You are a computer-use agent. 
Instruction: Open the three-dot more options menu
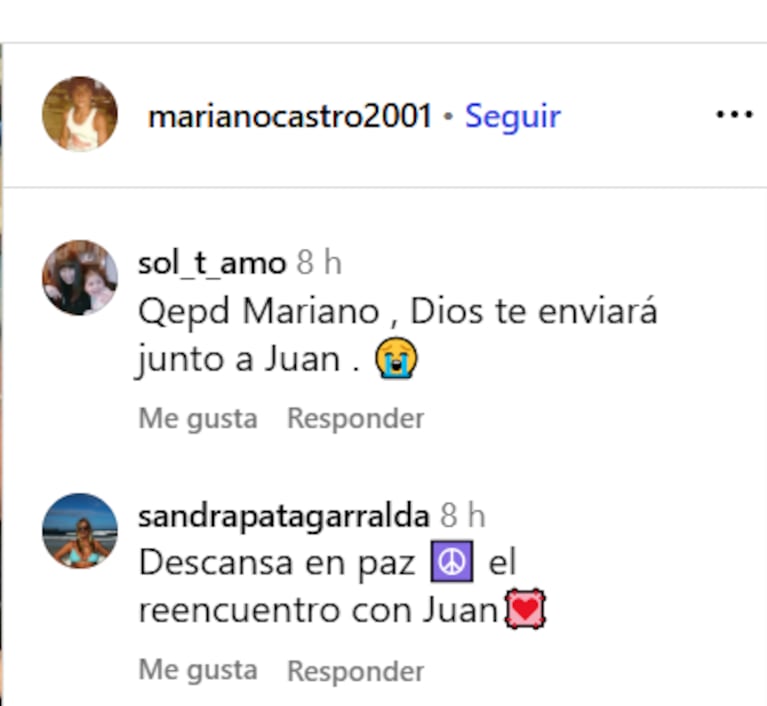[734, 115]
